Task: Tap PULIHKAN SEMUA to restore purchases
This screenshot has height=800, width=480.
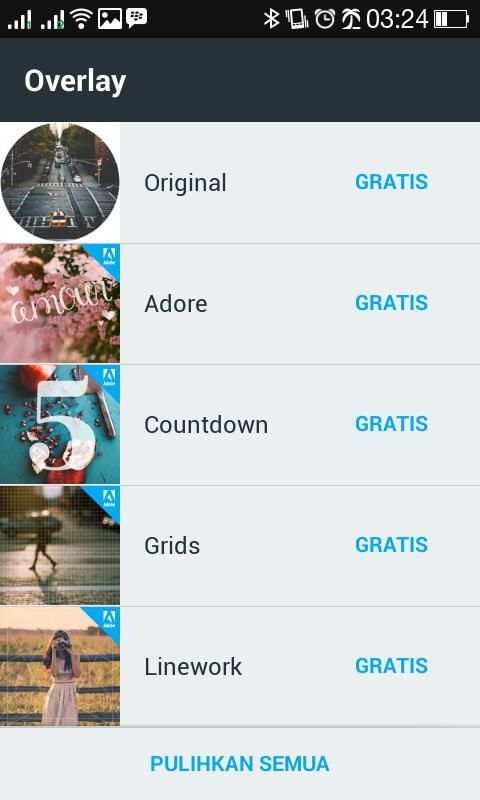Action: click(240, 764)
